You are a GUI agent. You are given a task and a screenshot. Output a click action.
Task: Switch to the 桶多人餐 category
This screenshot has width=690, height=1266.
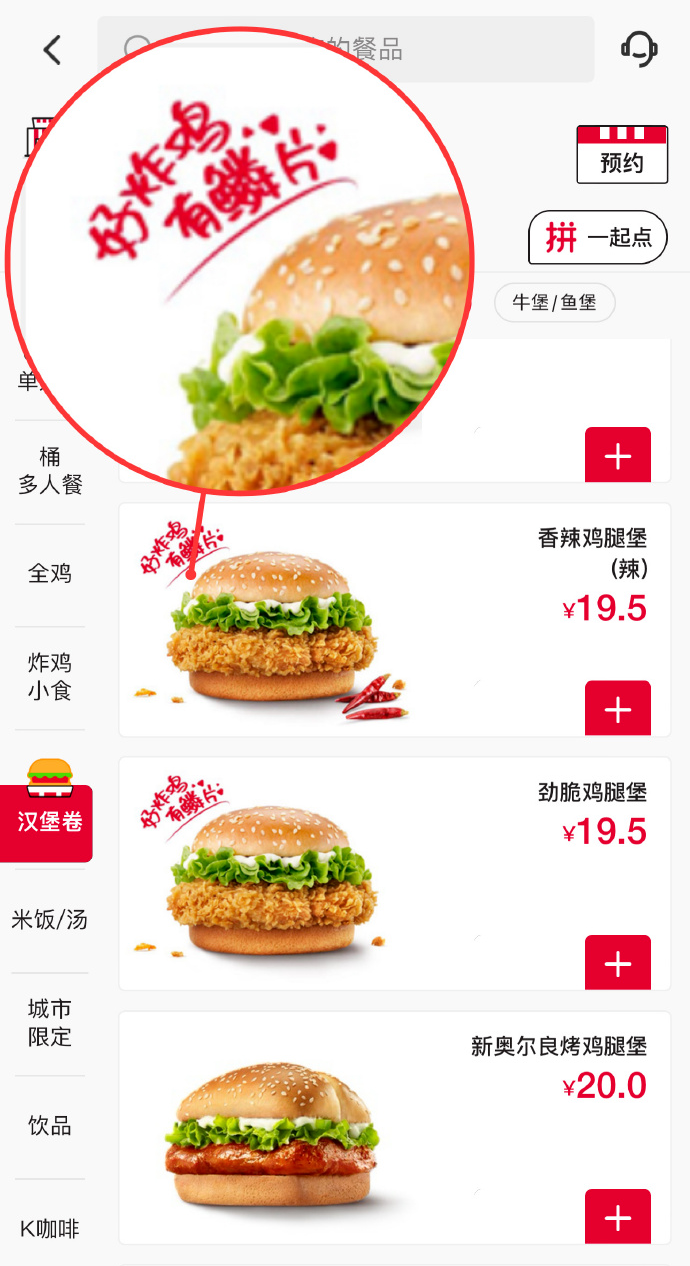(x=50, y=471)
